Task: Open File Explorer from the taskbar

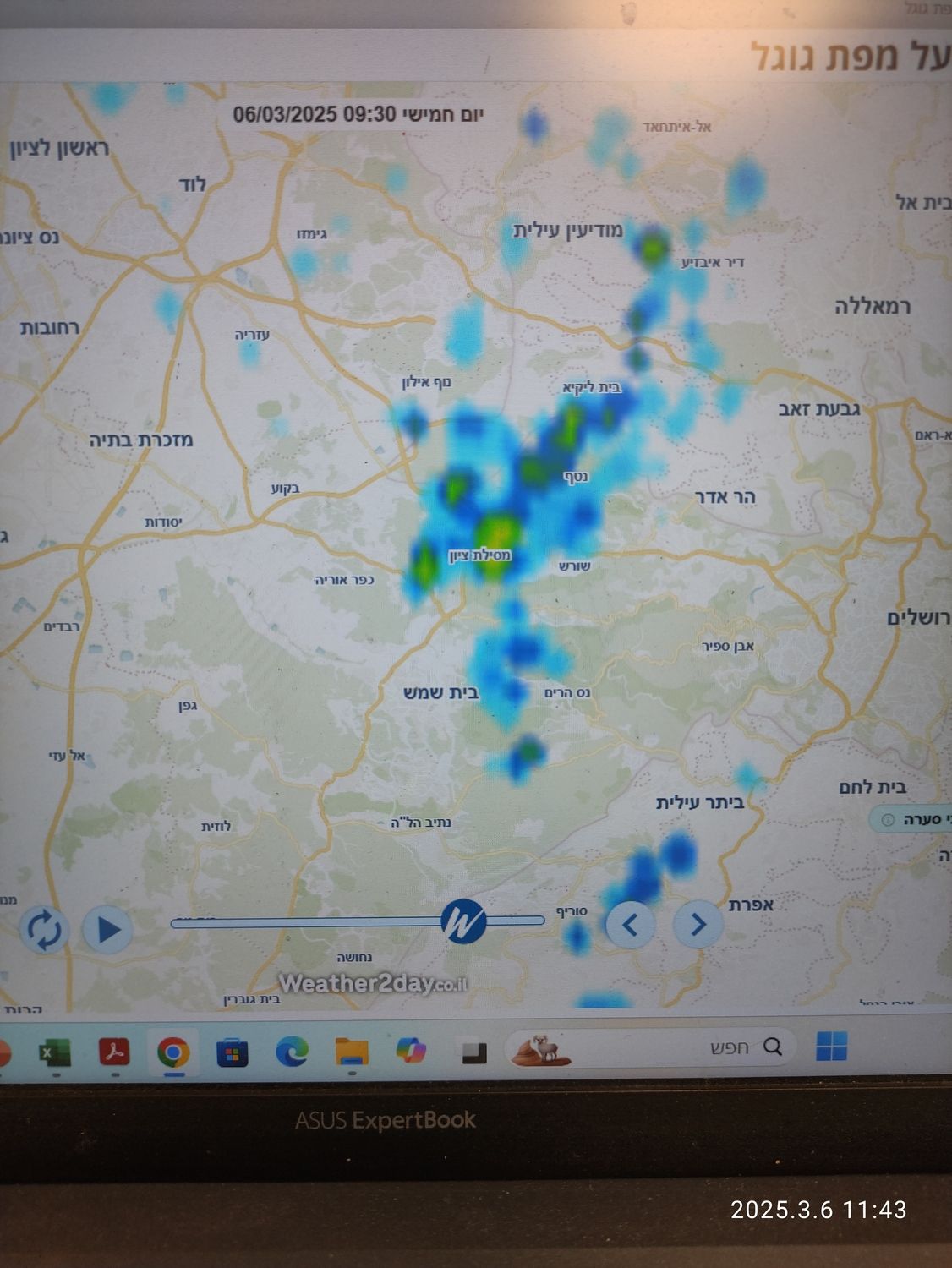Action: pos(352,1052)
